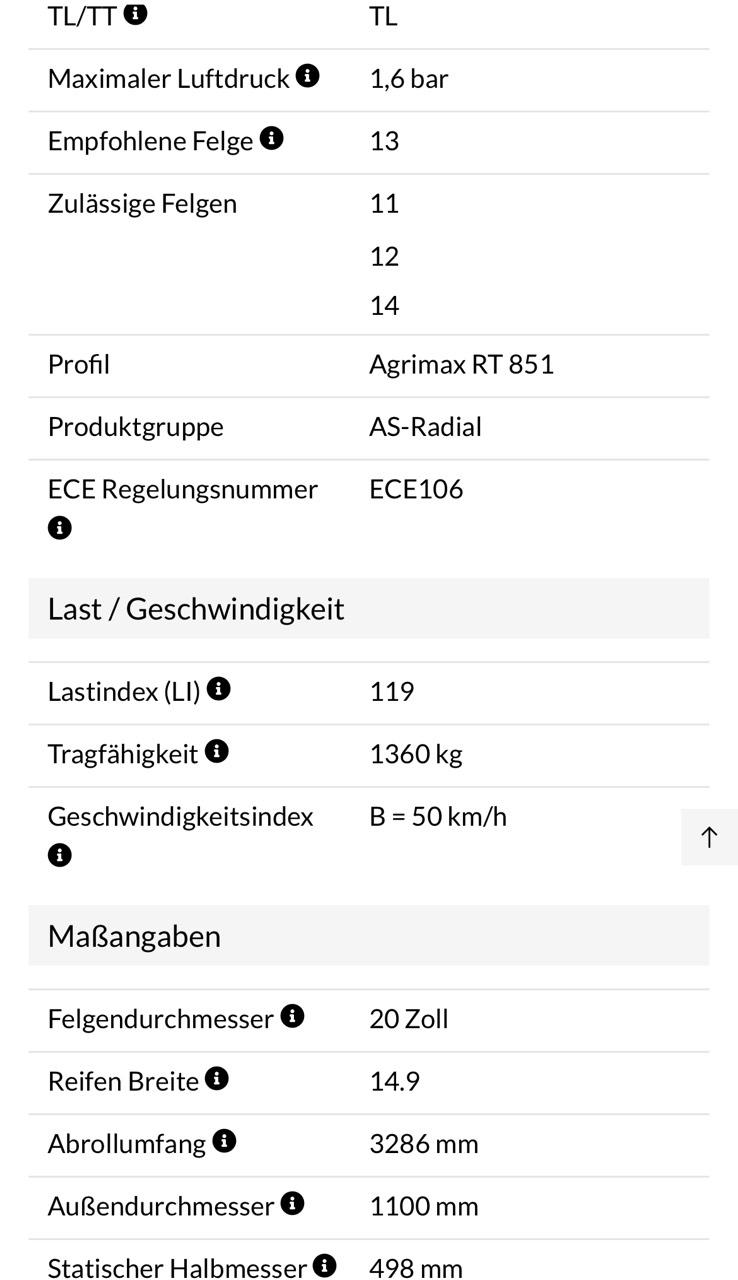This screenshot has width=738, height=1280.
Task: Show Felgendurchmesser info tooltip
Action: click(292, 1016)
